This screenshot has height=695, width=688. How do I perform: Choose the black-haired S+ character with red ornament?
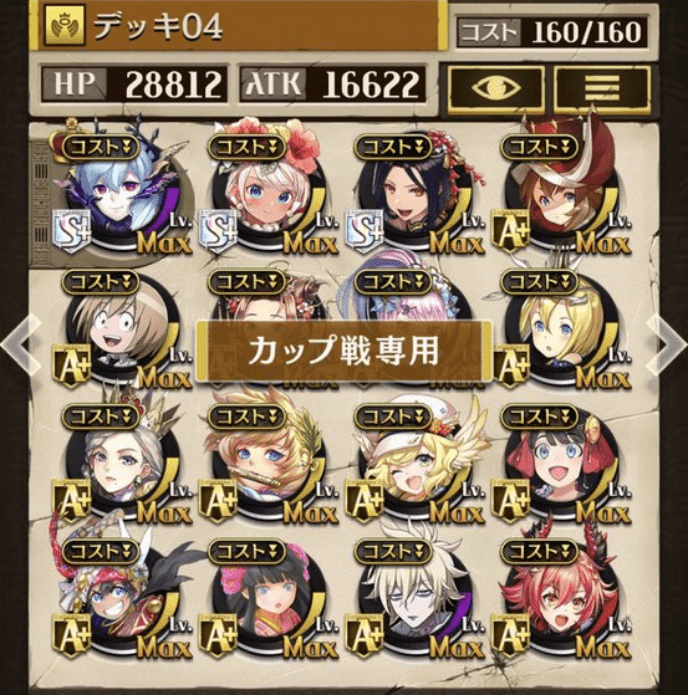click(x=408, y=198)
